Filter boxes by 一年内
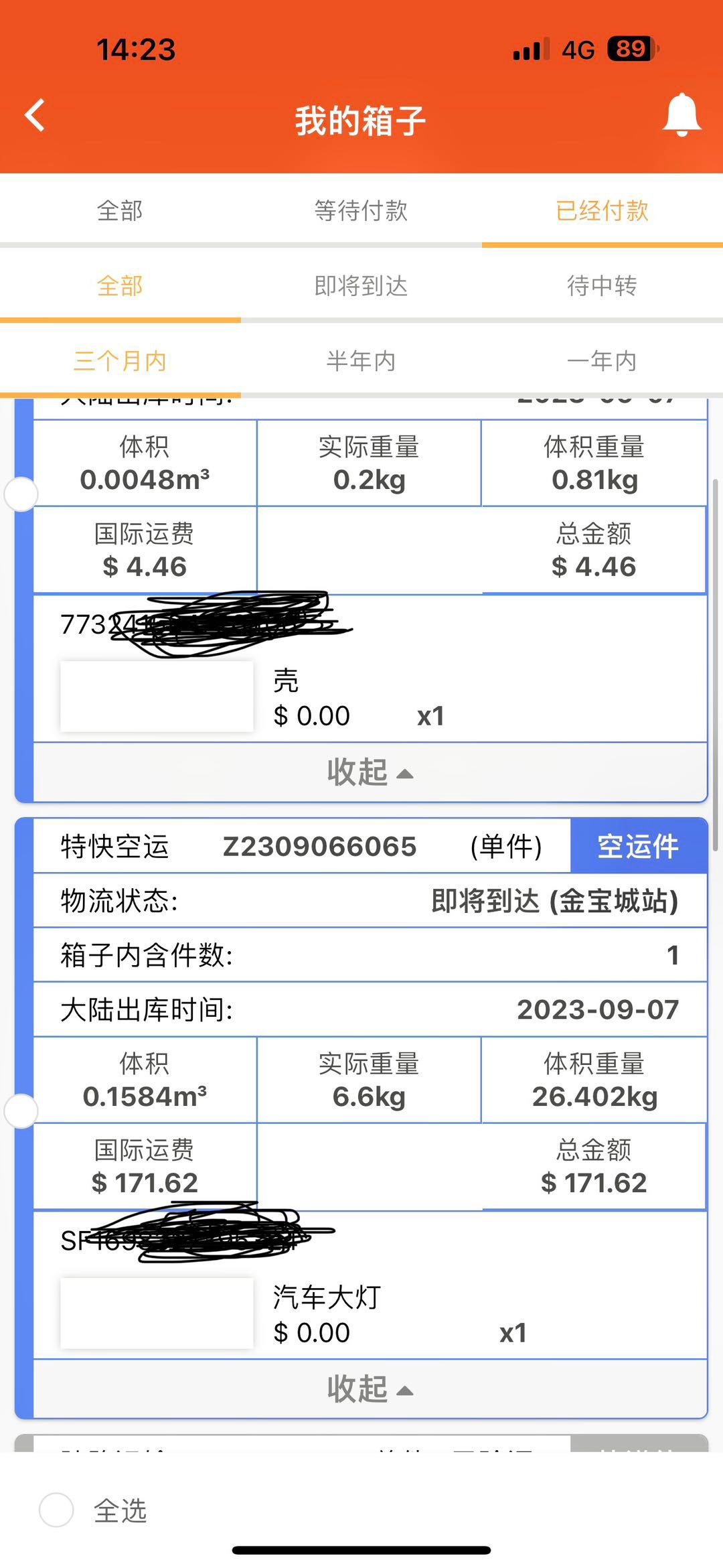 [x=602, y=360]
